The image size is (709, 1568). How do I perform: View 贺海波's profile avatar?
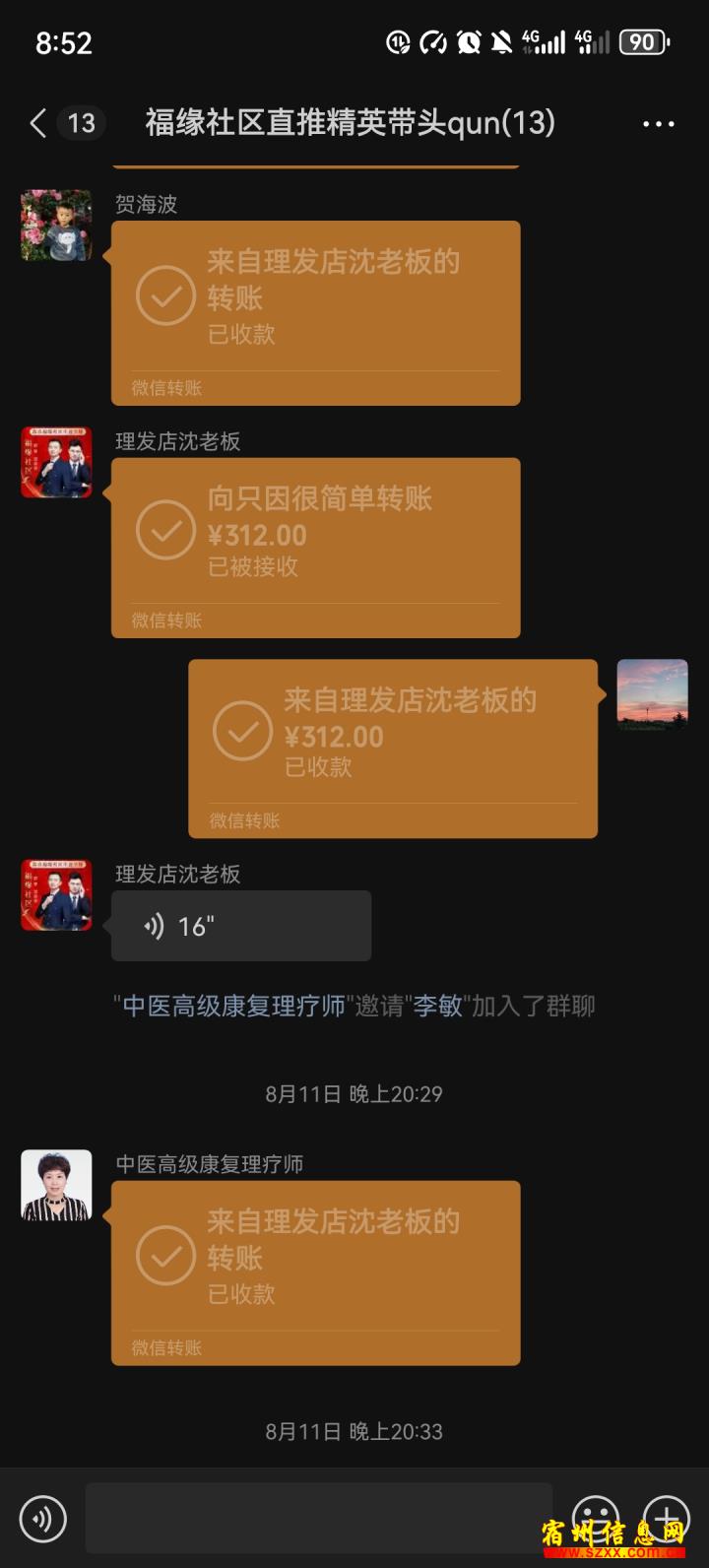56,226
